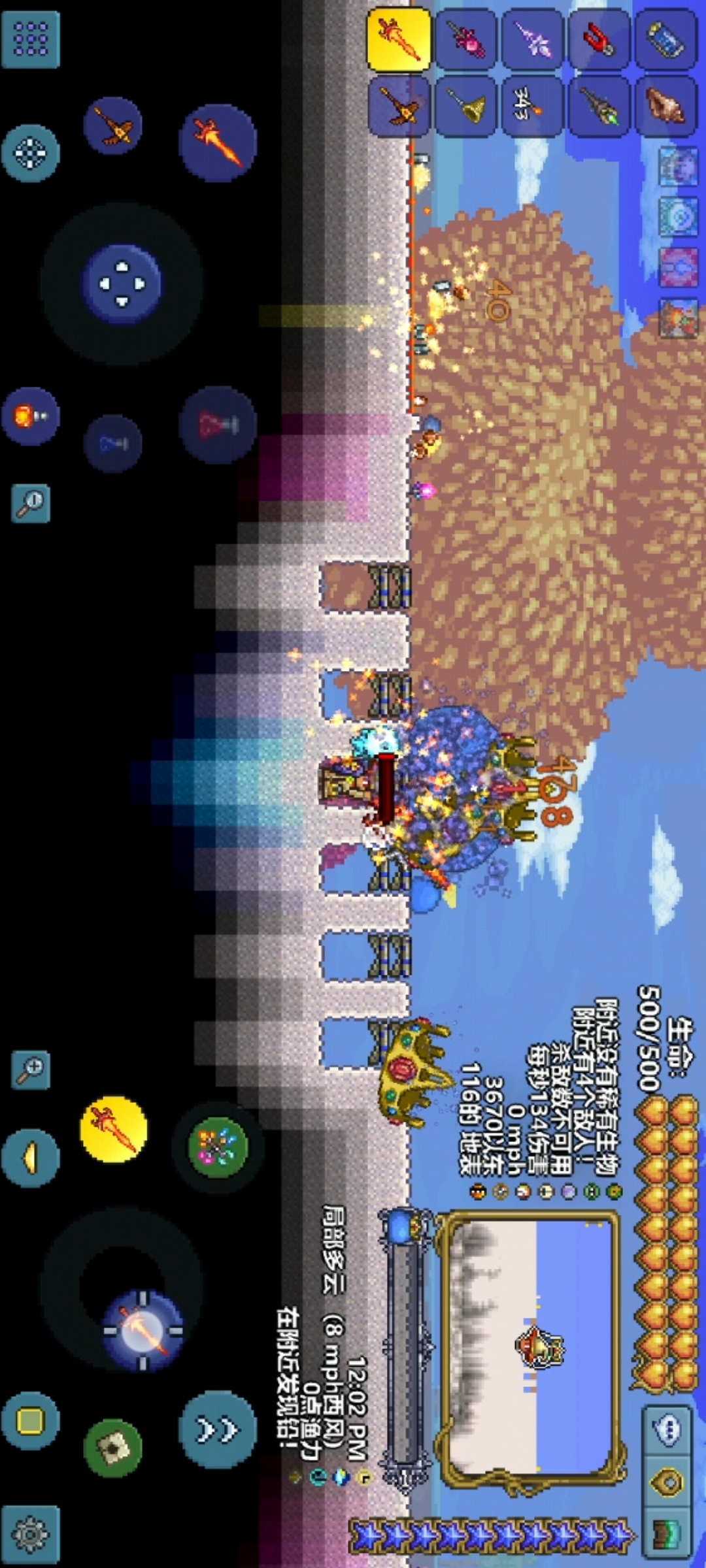
Task: Zoom in with the plus magnifier
Action: pyautogui.click(x=30, y=1070)
